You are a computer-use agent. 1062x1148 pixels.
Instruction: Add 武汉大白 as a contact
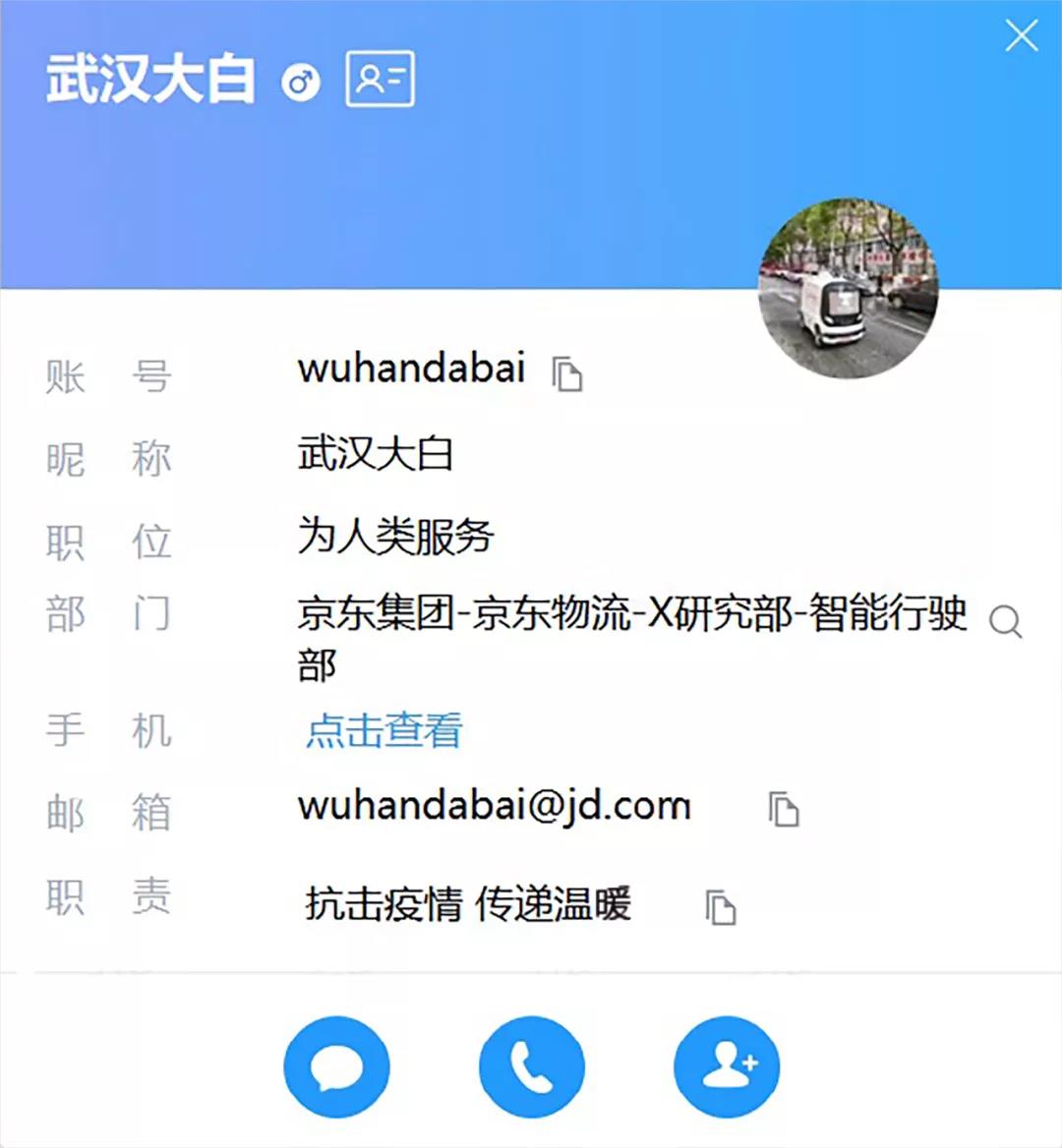[x=727, y=1067]
